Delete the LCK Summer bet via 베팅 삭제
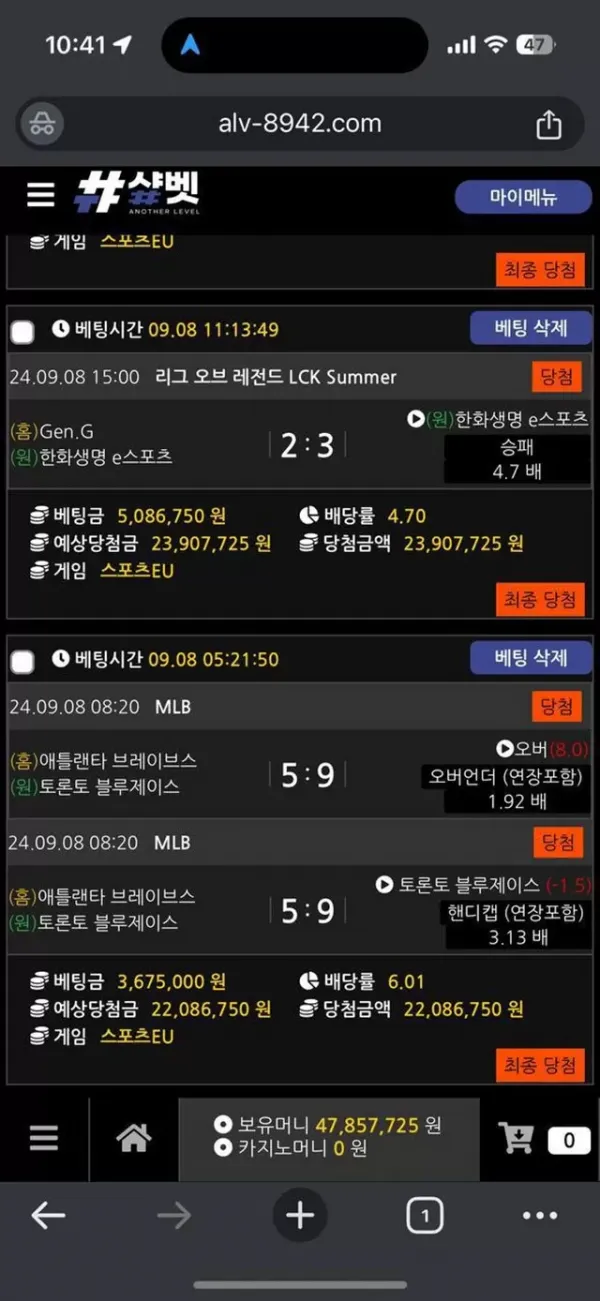The height and width of the screenshot is (1301, 600). [x=531, y=328]
